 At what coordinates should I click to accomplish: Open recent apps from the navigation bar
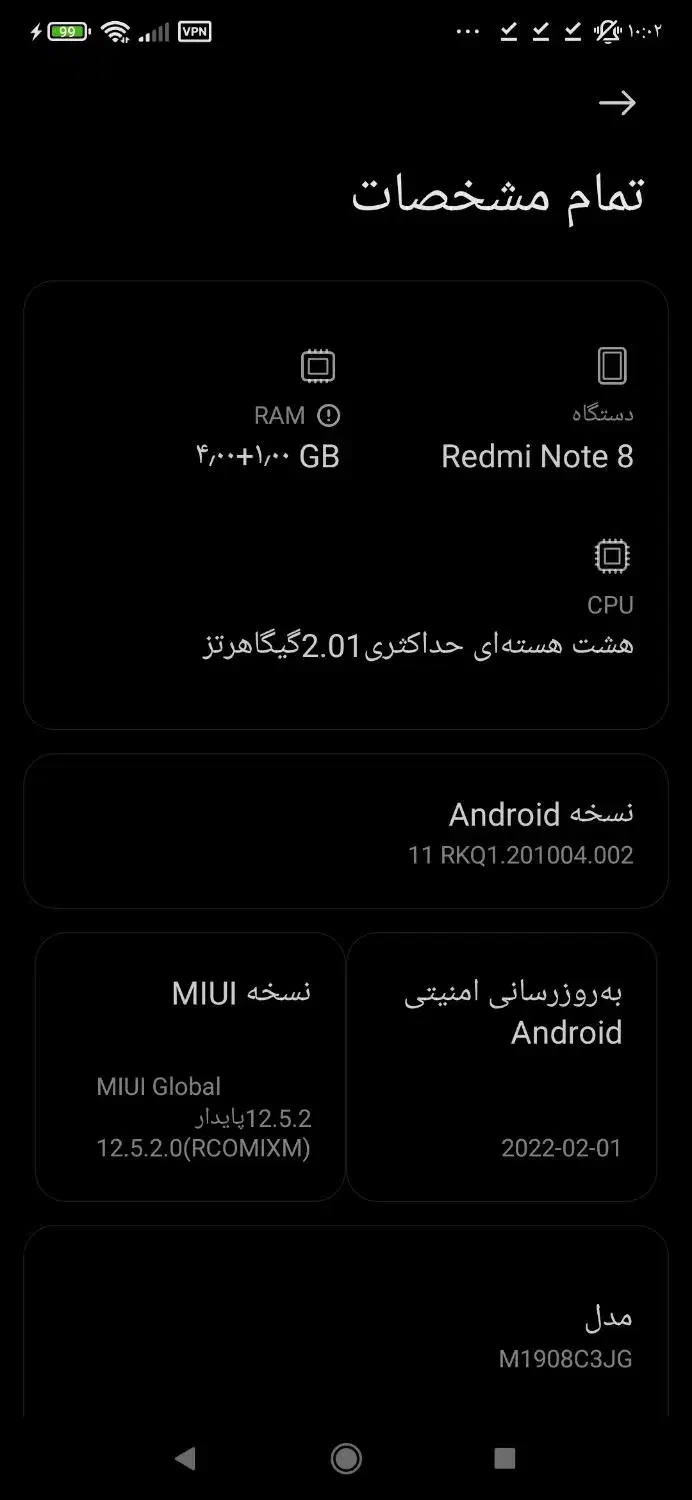click(x=505, y=1458)
